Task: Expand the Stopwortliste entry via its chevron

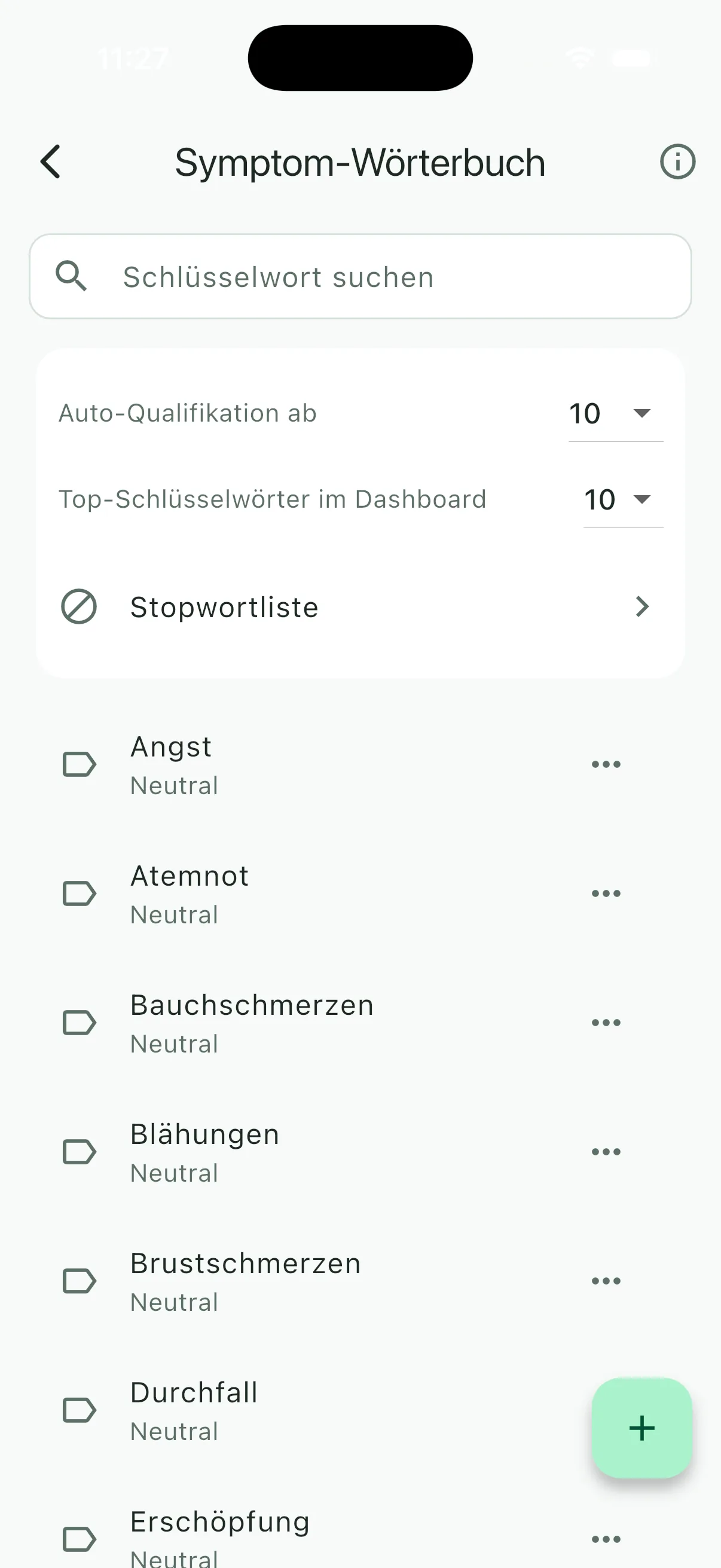Action: [642, 606]
